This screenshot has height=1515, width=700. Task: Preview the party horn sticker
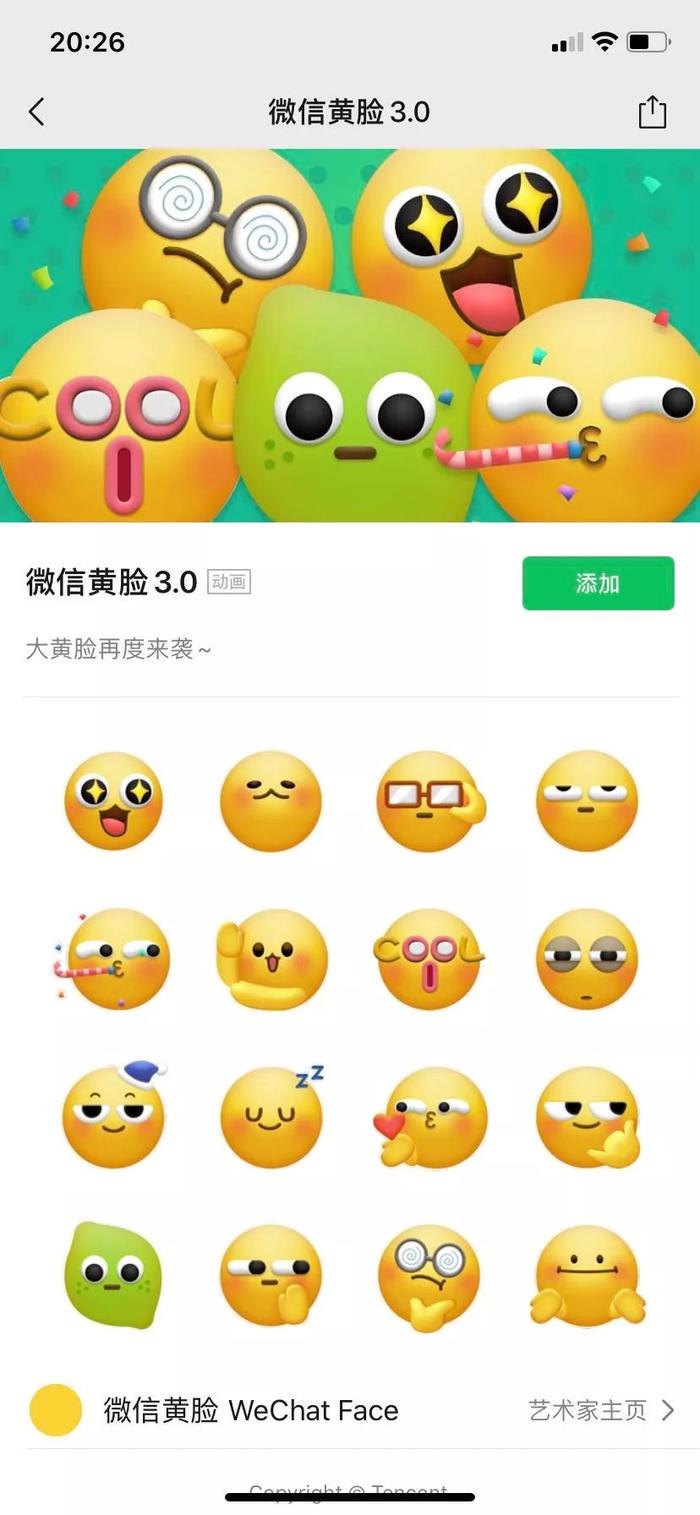113,960
